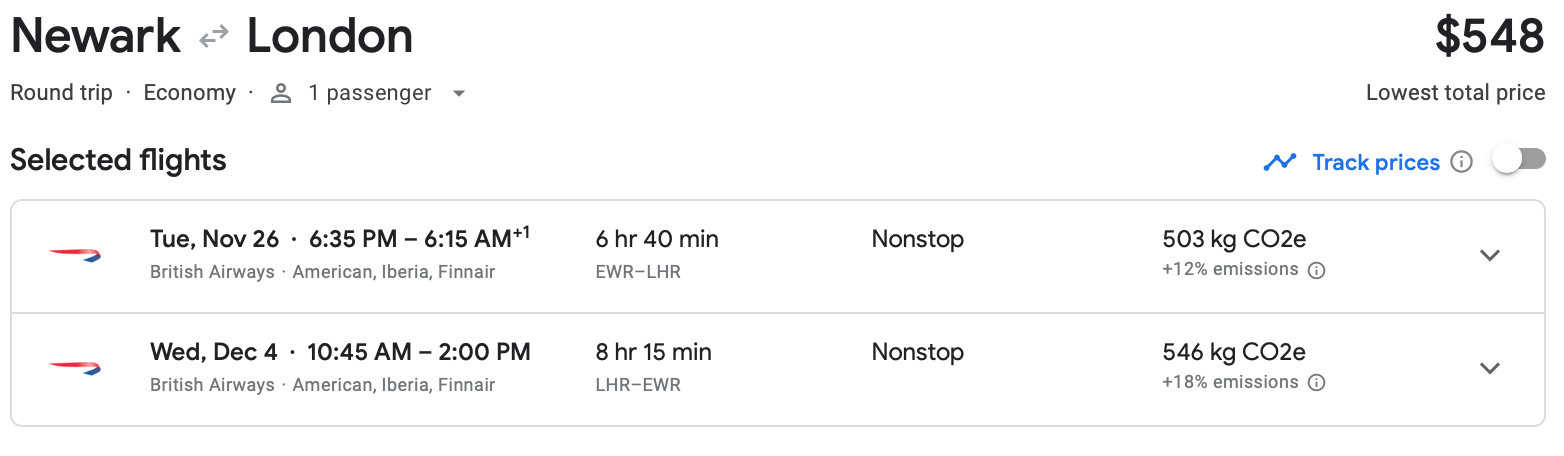View info about +12% emissions
This screenshot has width=1564, height=456.
[x=1317, y=270]
